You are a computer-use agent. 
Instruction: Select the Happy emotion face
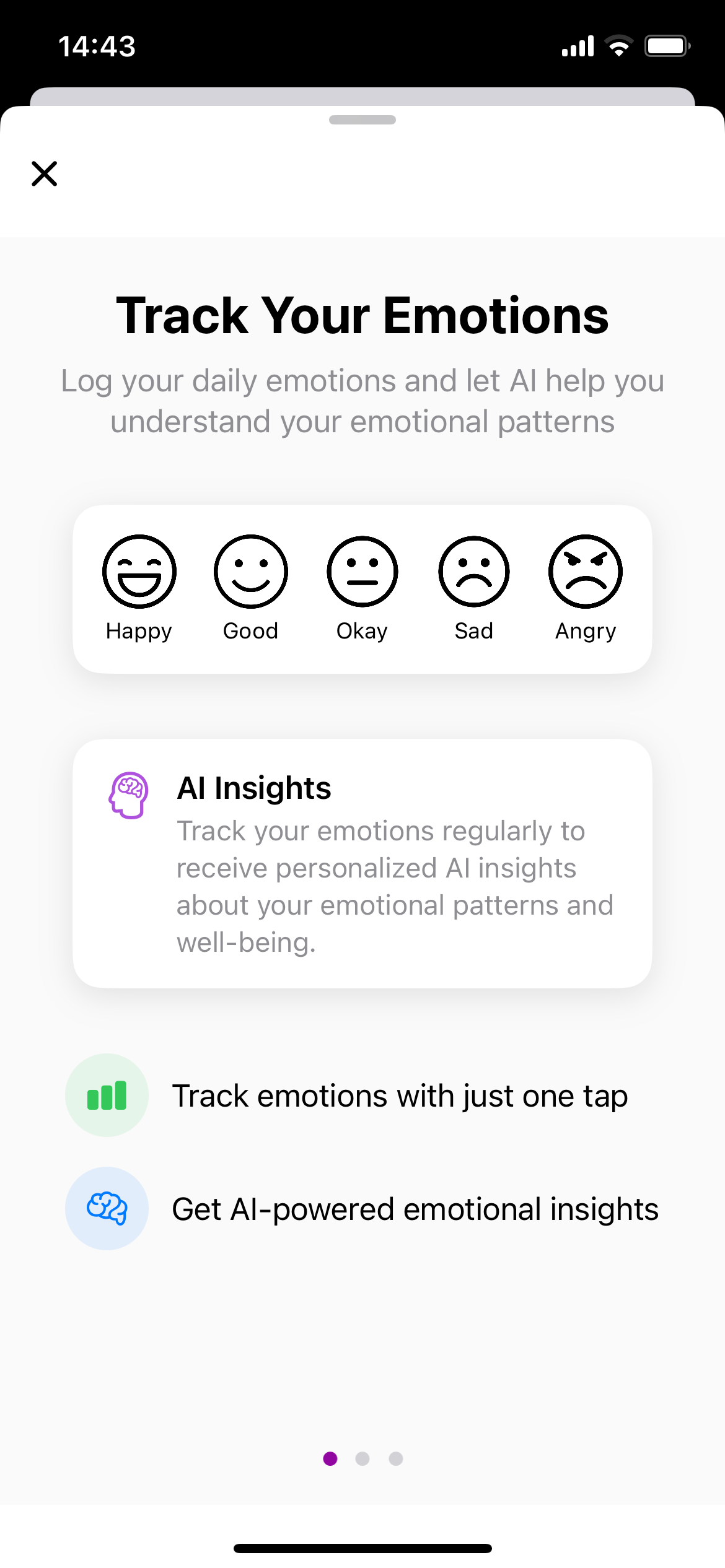pos(139,572)
